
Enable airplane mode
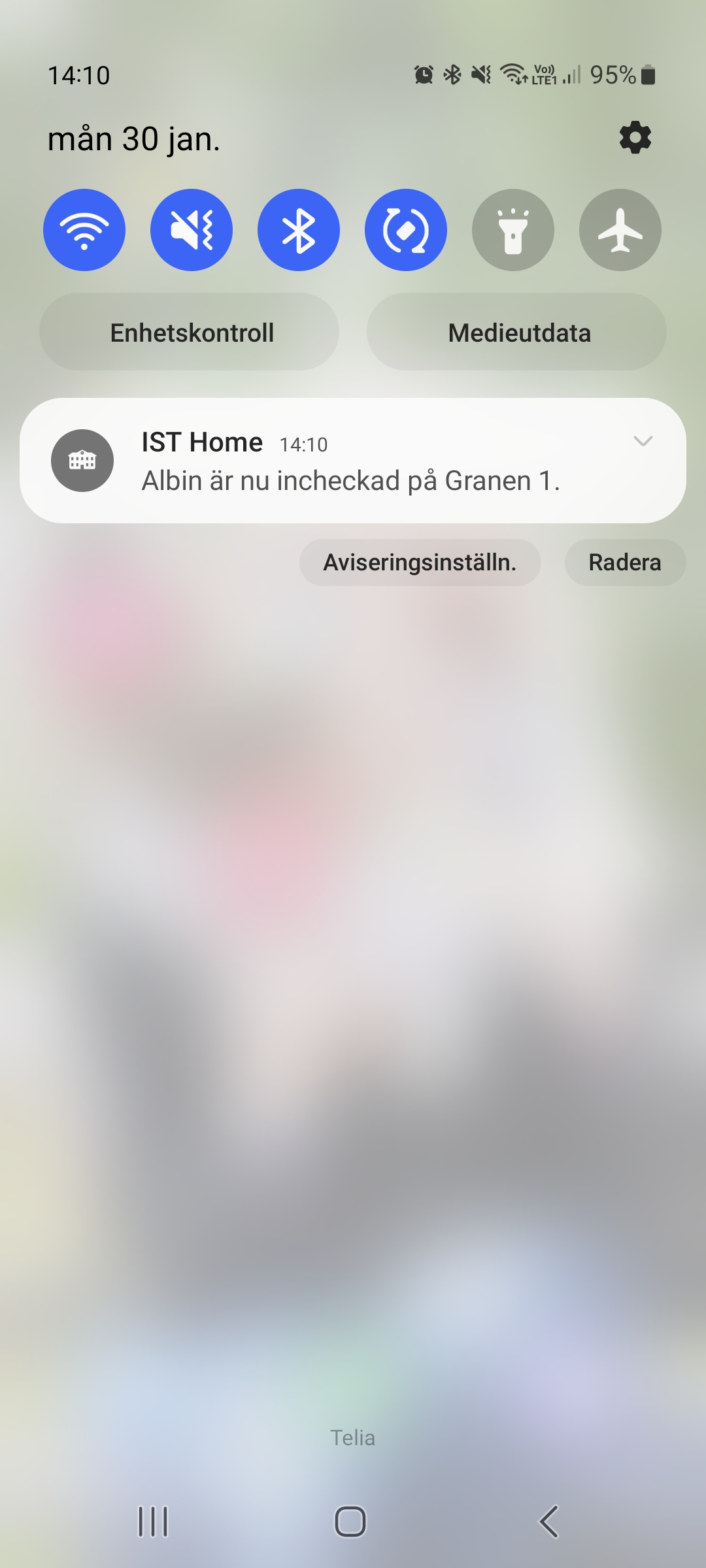click(620, 230)
